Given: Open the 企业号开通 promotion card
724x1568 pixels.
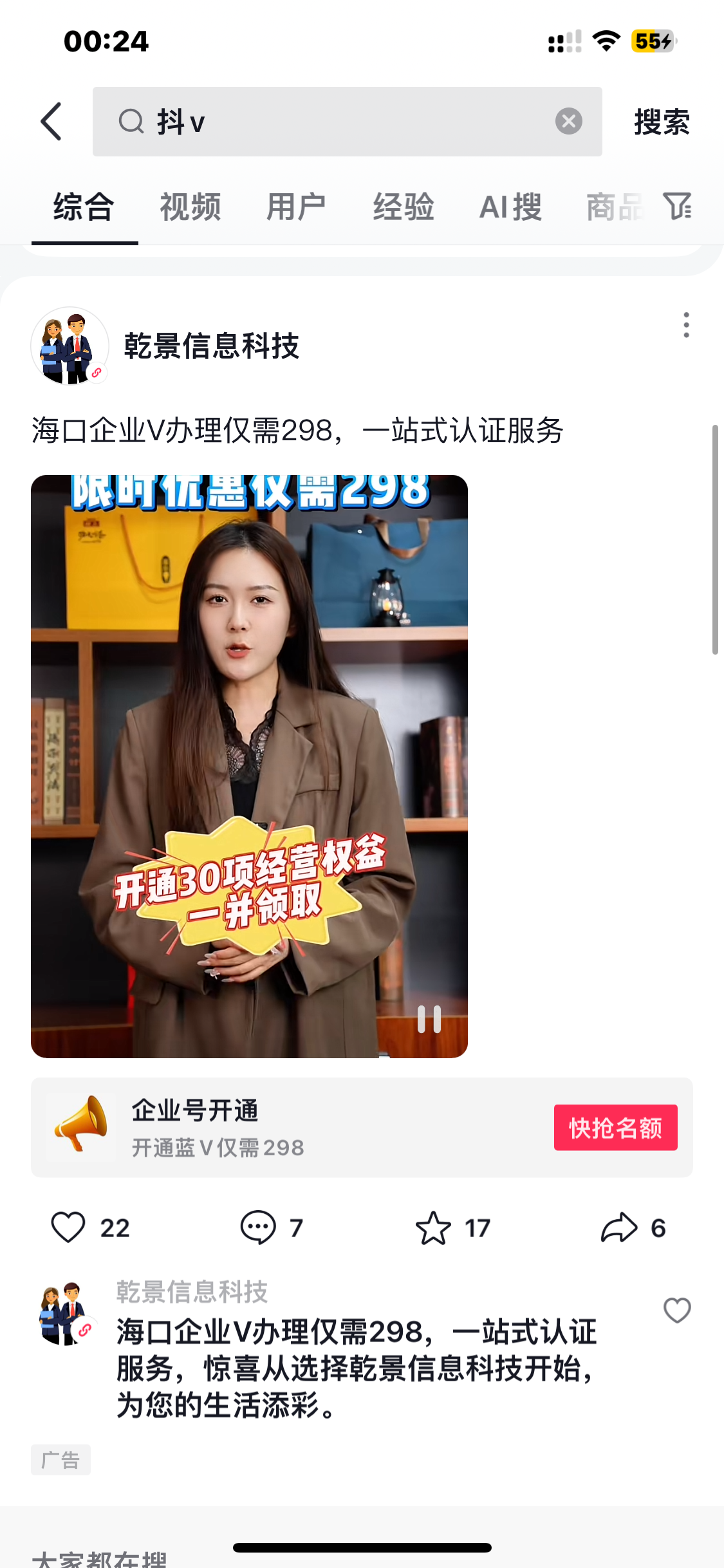Looking at the screenshot, I should pyautogui.click(x=362, y=1128).
